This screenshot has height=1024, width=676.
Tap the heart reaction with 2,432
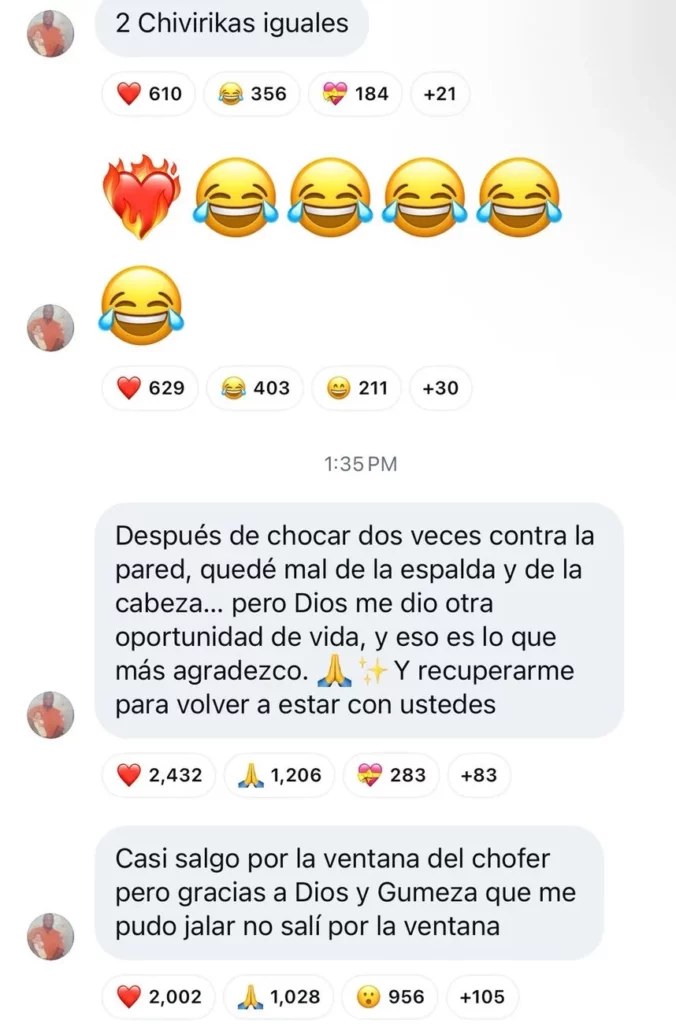tap(159, 775)
